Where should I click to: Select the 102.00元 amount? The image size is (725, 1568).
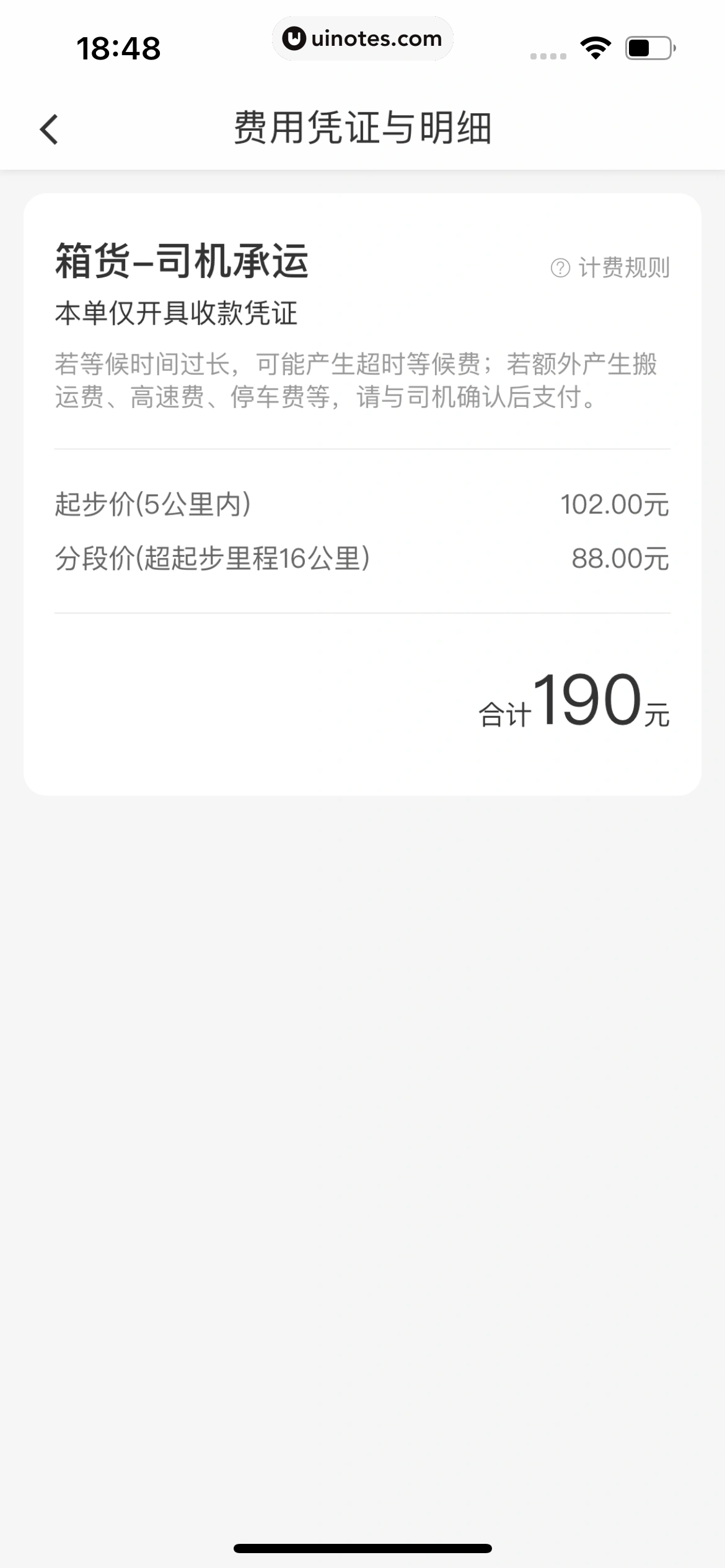(615, 503)
